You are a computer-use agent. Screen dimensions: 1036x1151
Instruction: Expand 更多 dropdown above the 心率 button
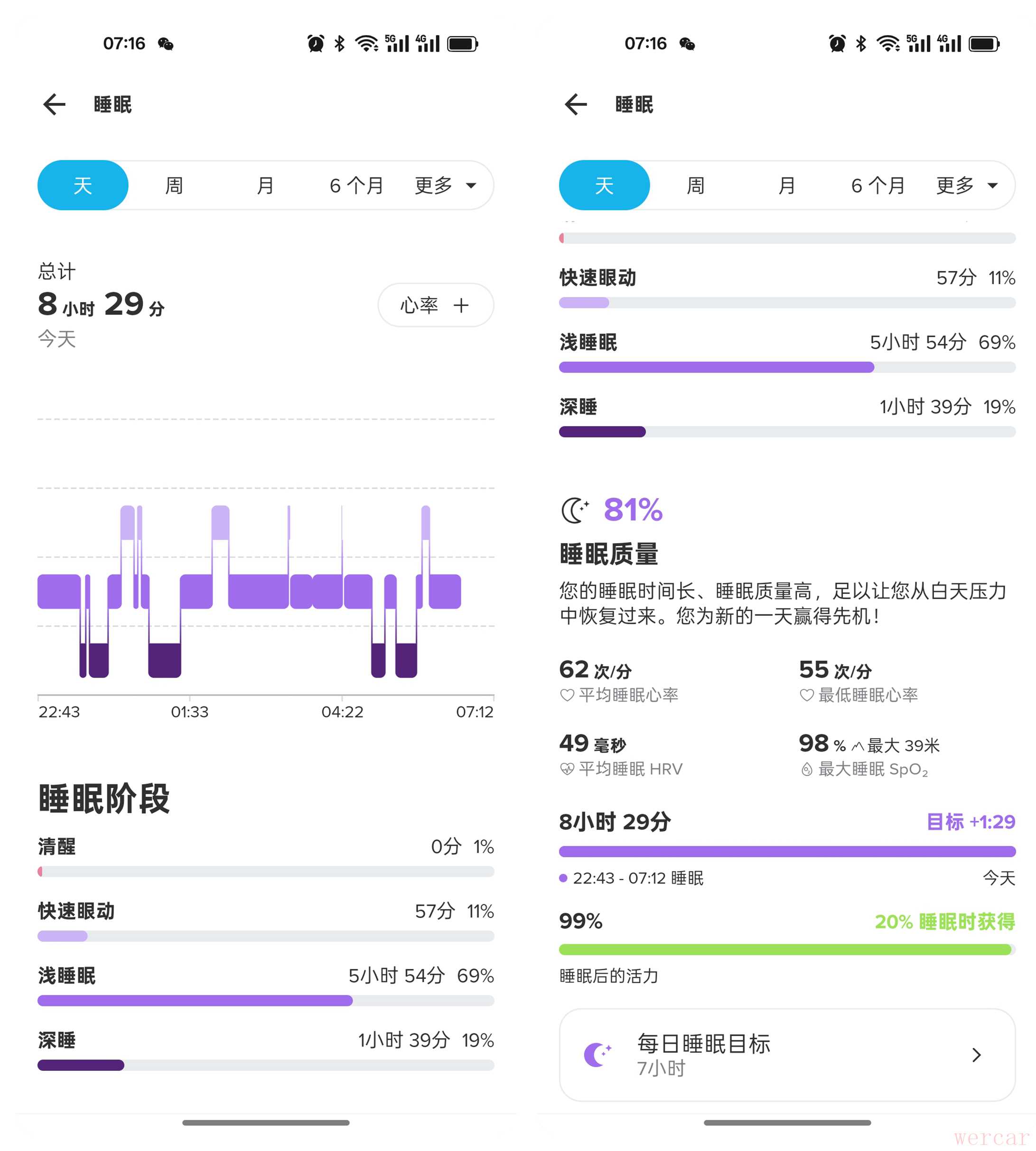coord(446,186)
